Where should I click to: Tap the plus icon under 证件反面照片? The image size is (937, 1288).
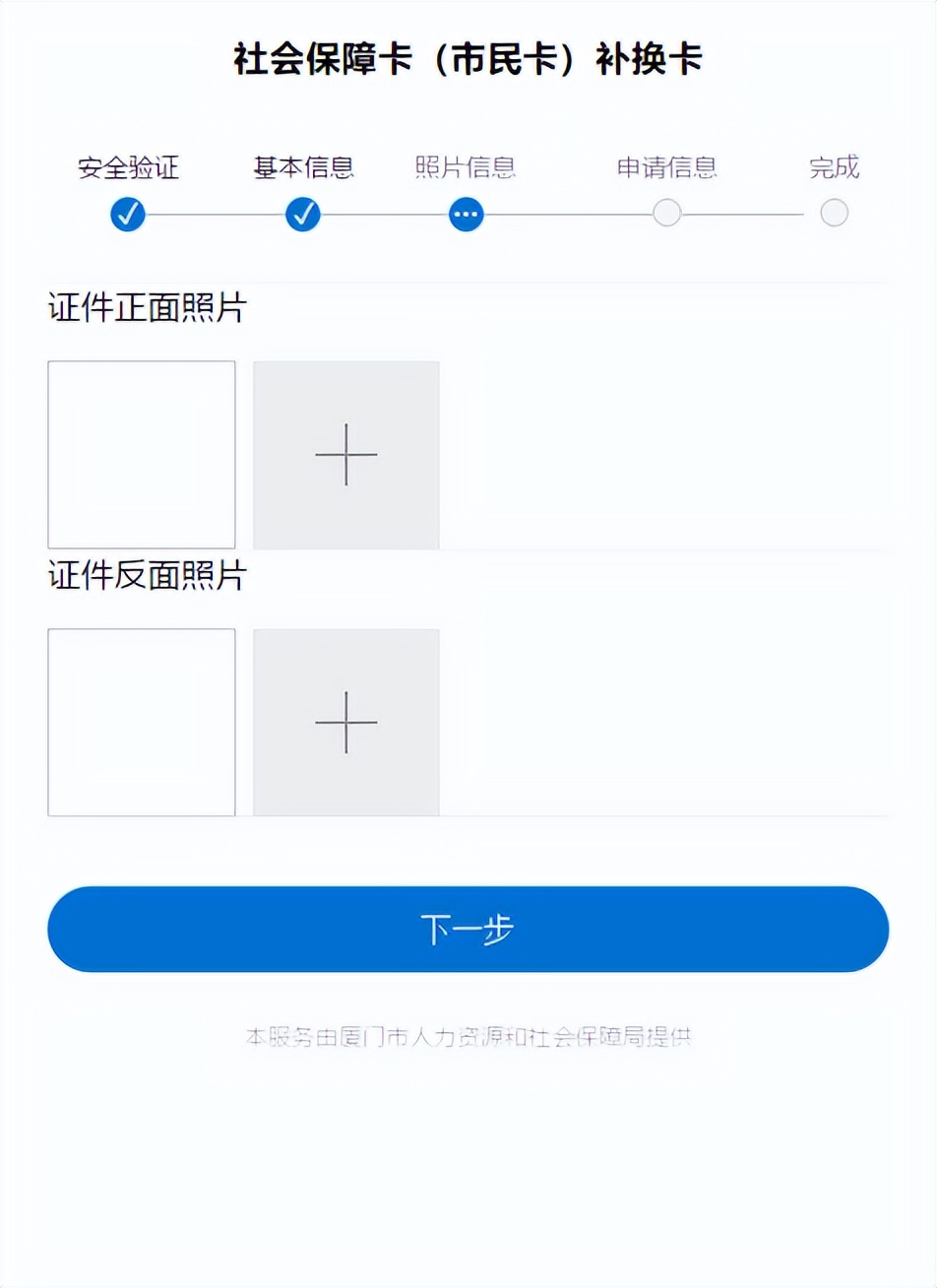pos(345,723)
